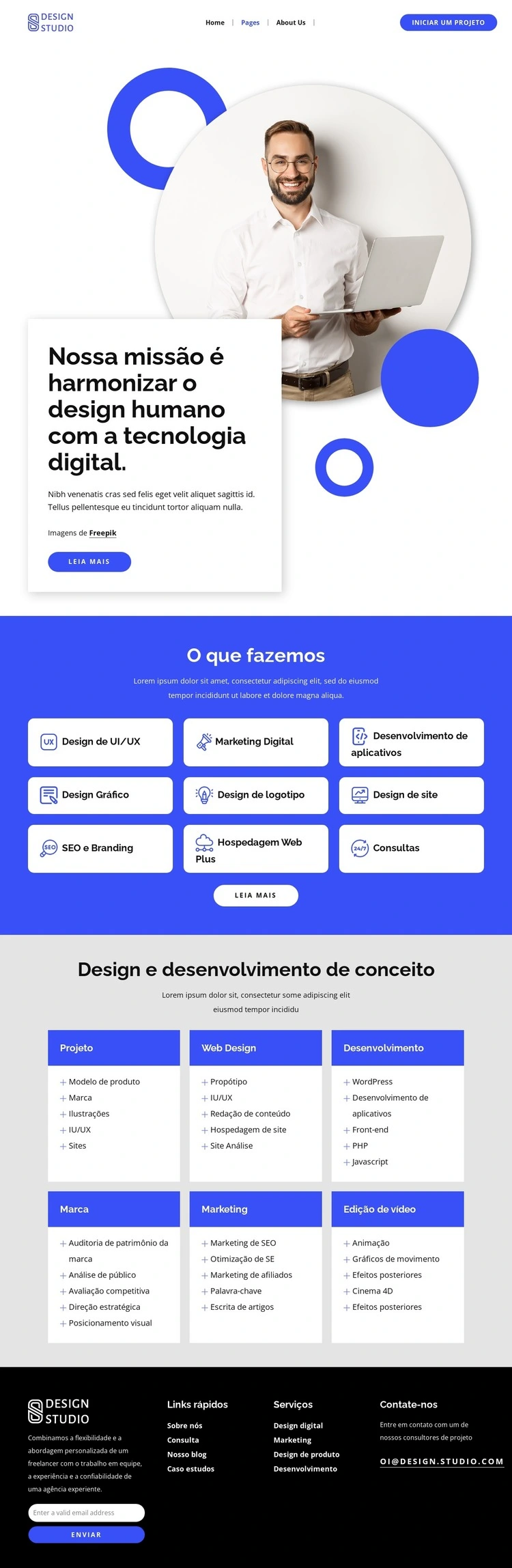Select Design de logotipo card

tap(255, 795)
